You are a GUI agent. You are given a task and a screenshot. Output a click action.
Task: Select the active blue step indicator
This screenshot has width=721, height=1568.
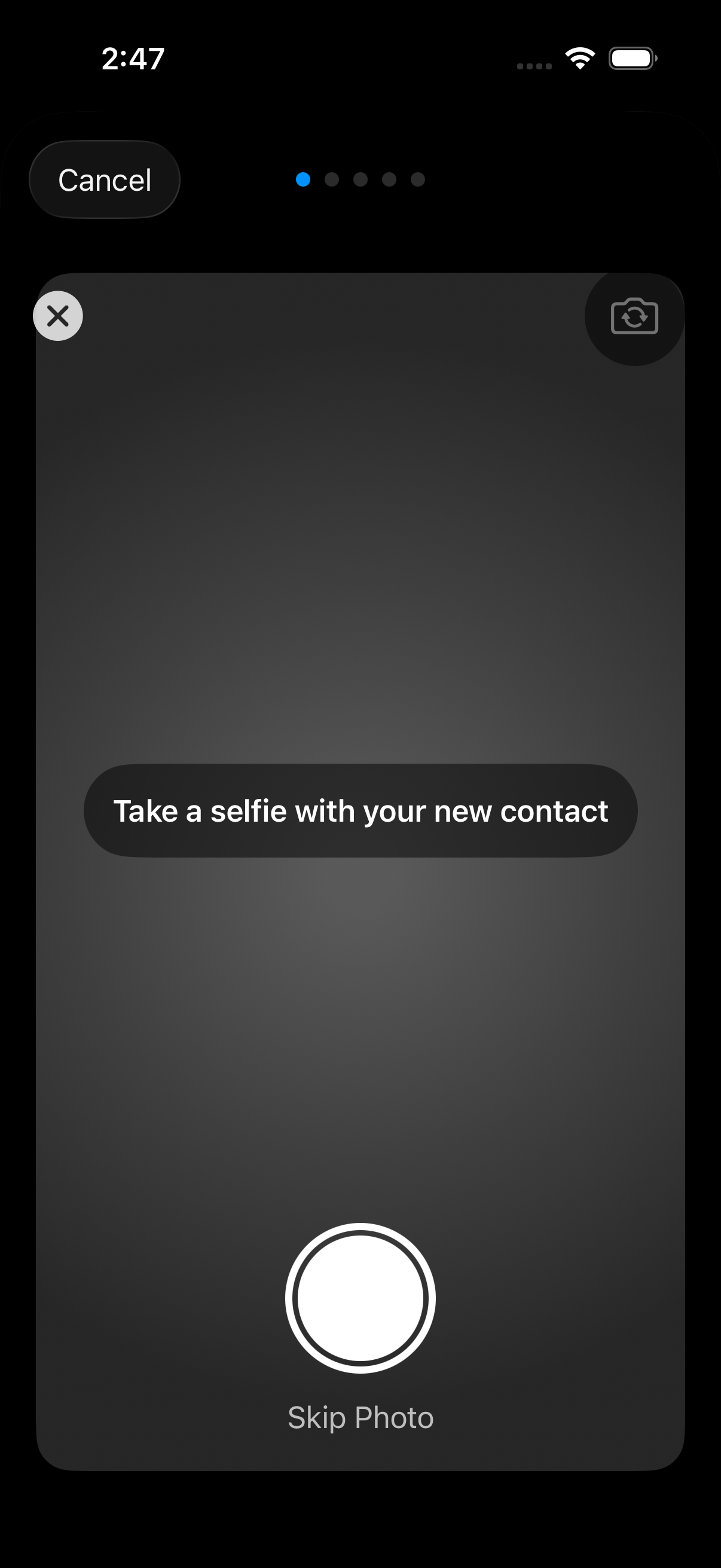303,179
